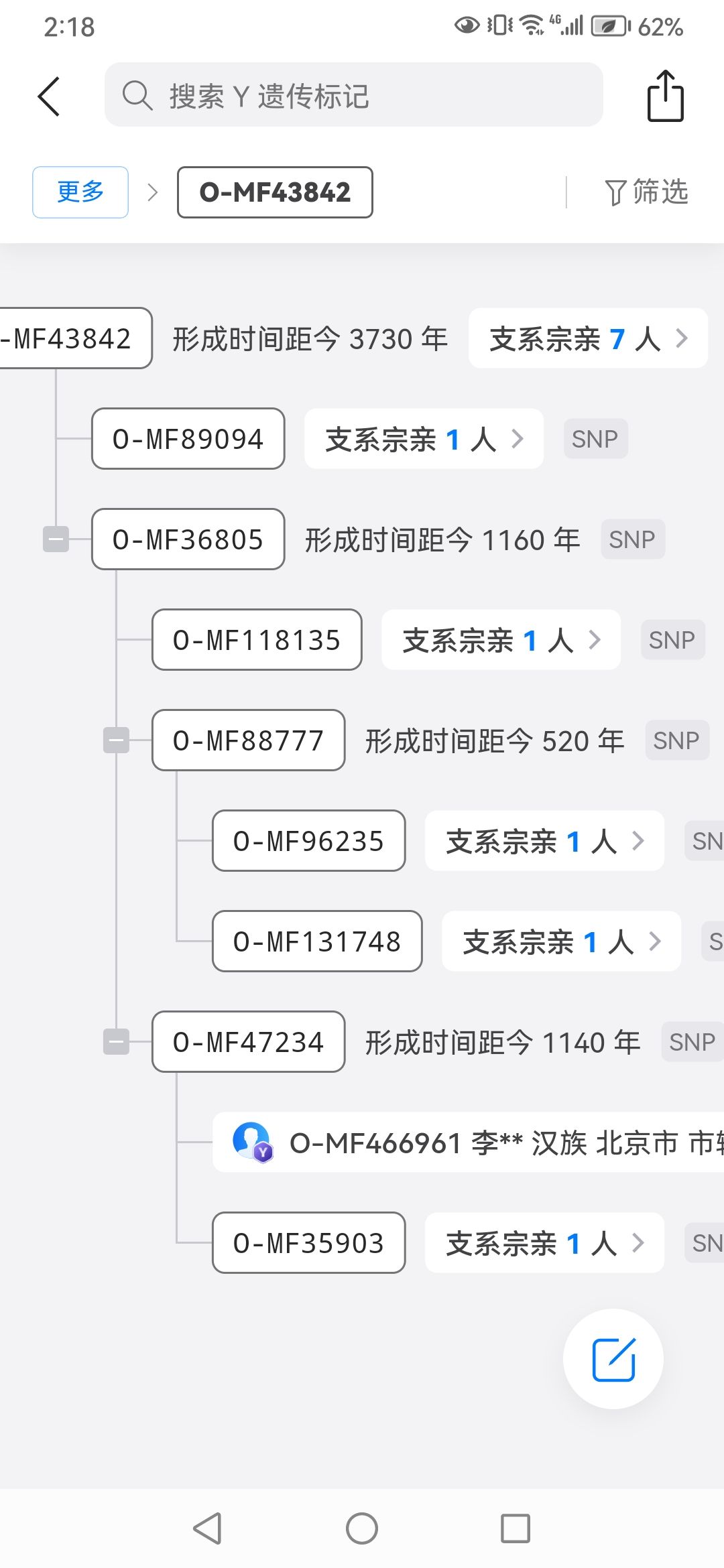View 支系宗亲 1 人 for O-MF131748
Screen dimensions: 724x1568
click(561, 941)
